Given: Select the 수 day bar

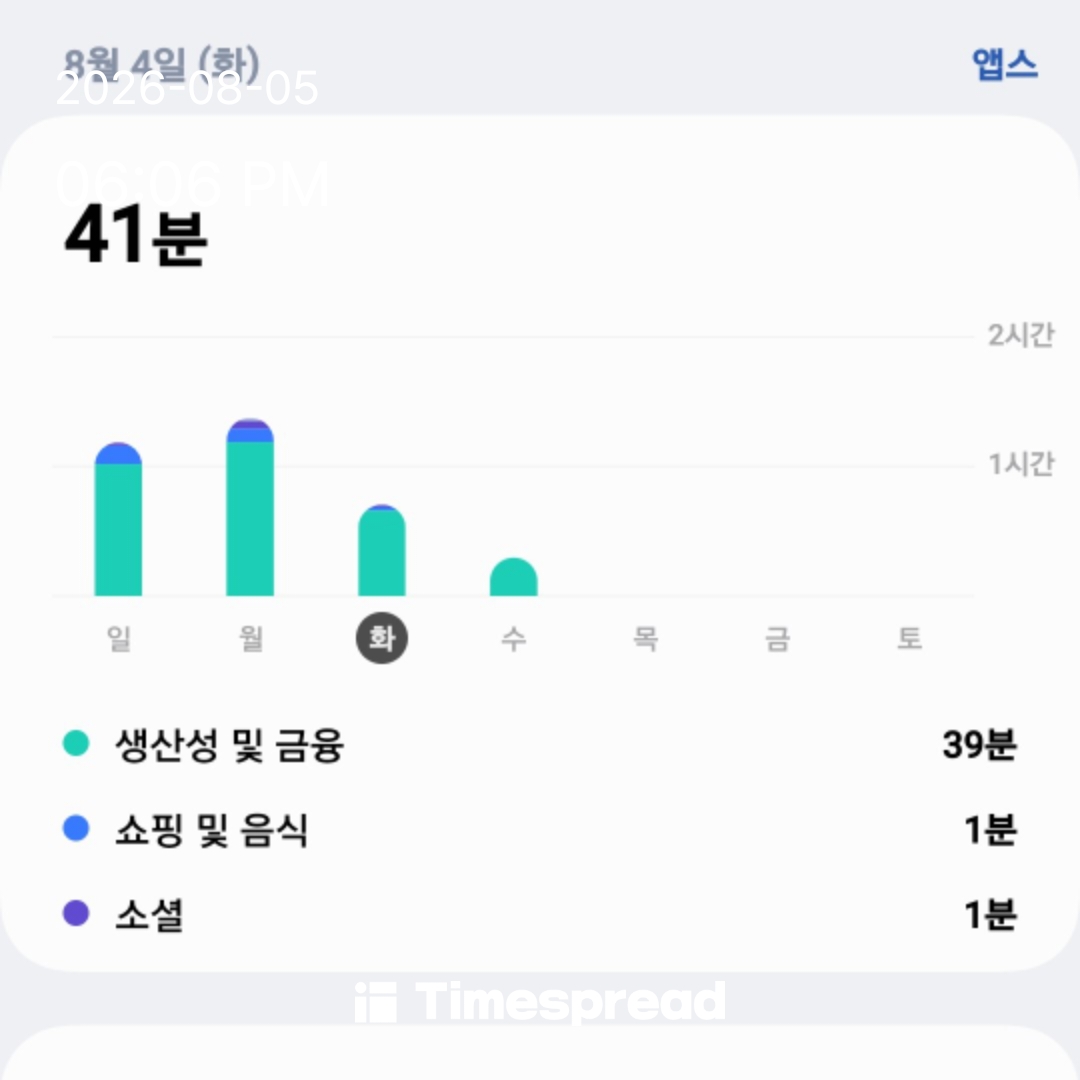Looking at the screenshot, I should coord(513,577).
